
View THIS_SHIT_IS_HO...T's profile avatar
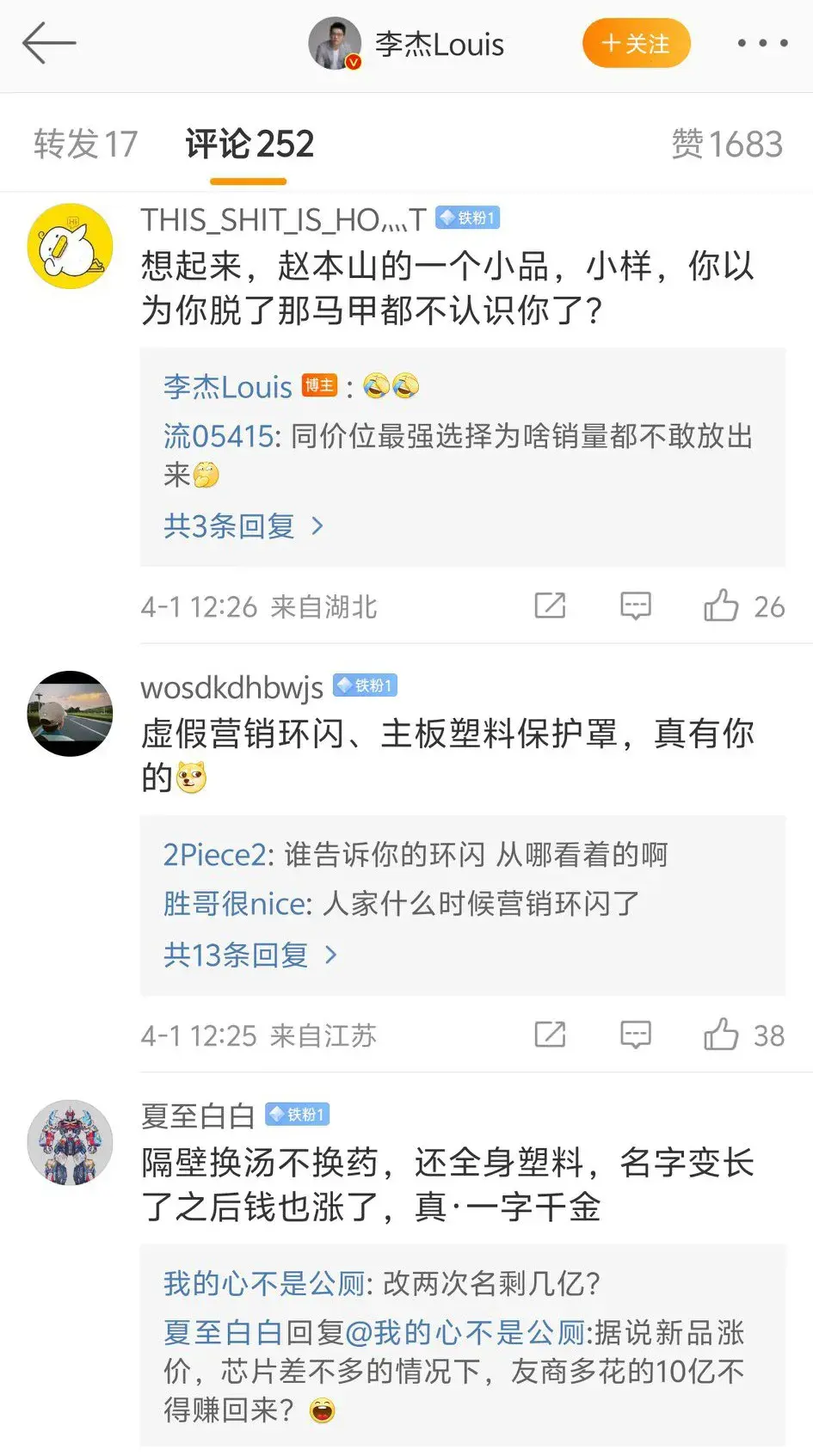pos(71,246)
